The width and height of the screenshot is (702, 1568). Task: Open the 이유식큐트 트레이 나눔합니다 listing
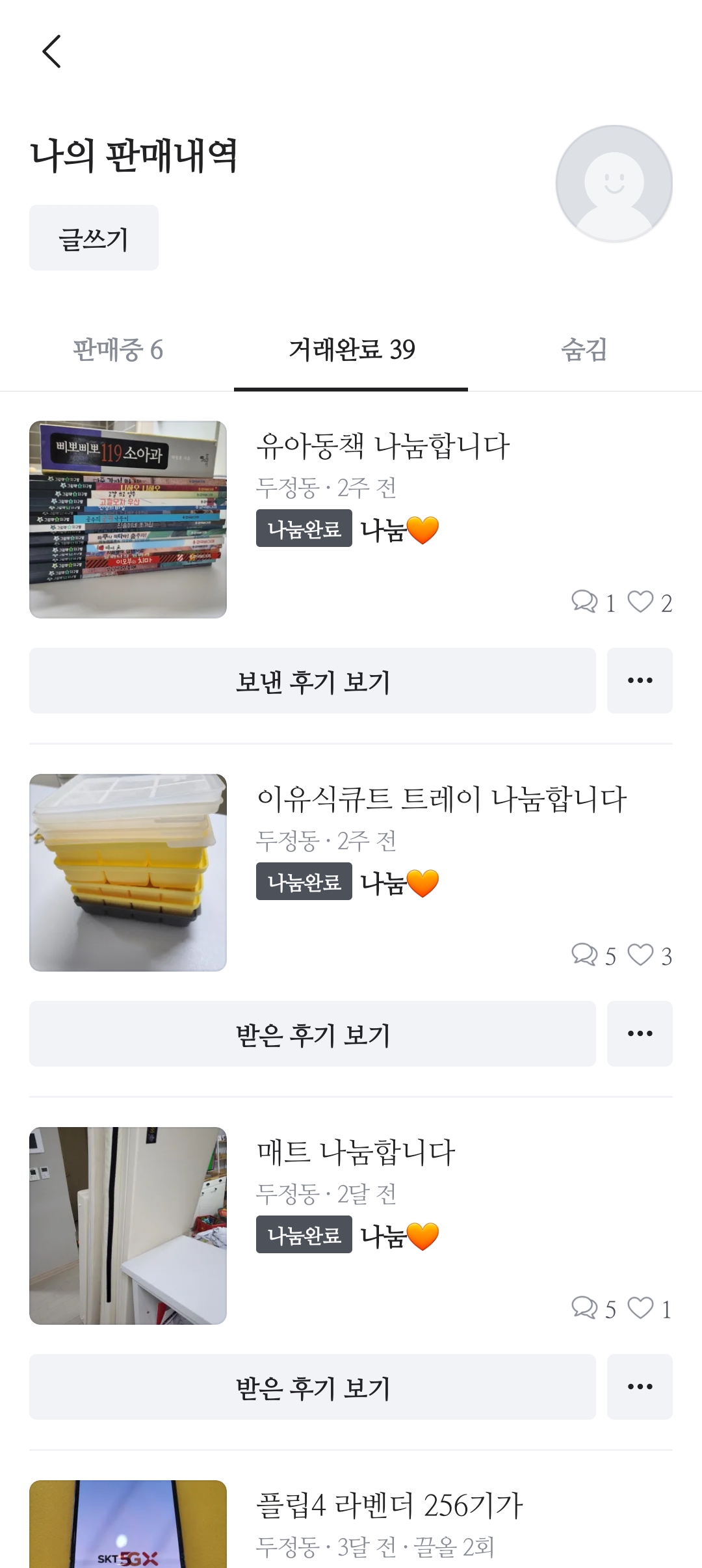pos(441,799)
